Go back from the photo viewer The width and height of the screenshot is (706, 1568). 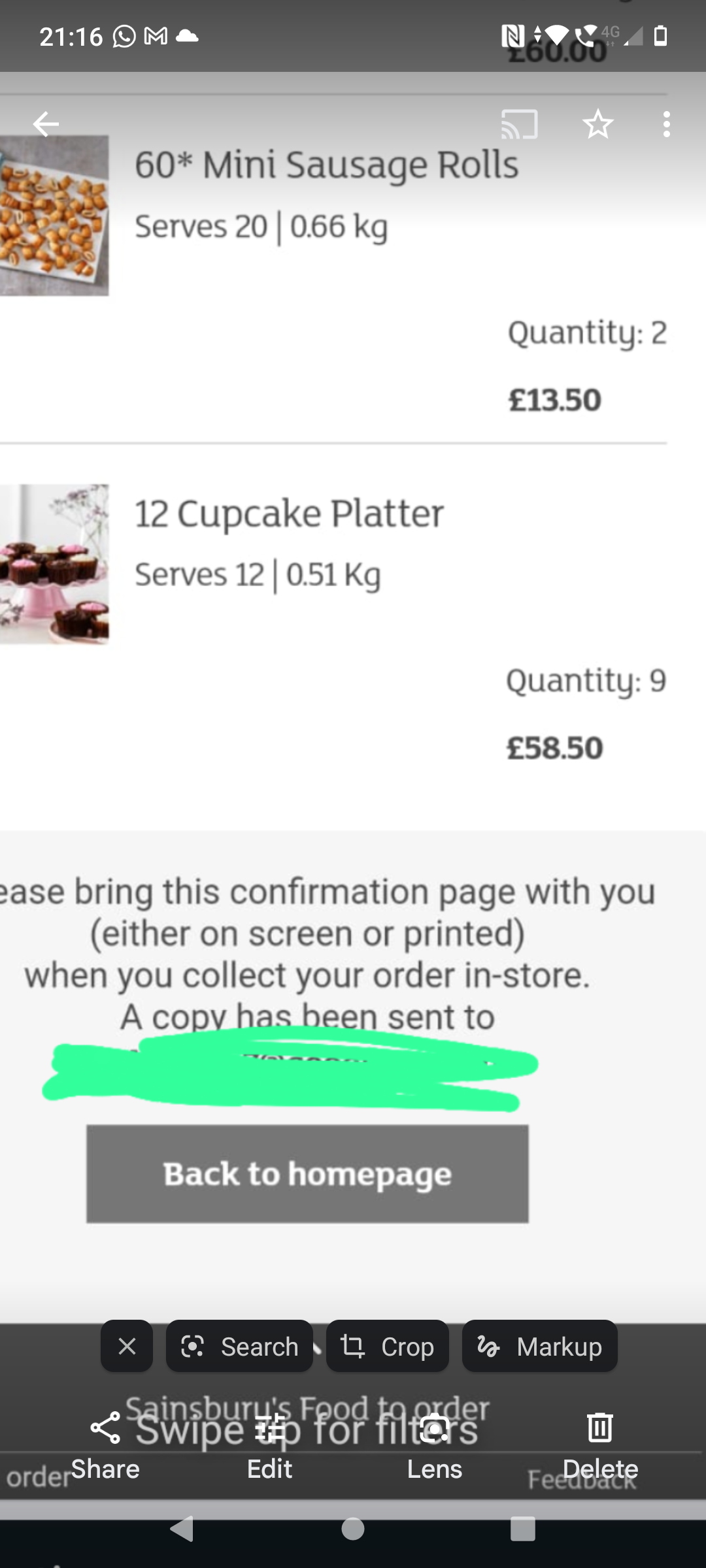[46, 124]
